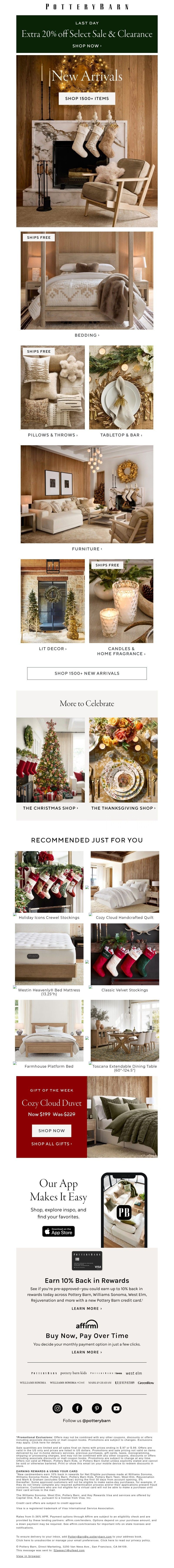
Task: Tap SHOP NOW for Cozy Cloud Duvet
Action: coord(52,1130)
